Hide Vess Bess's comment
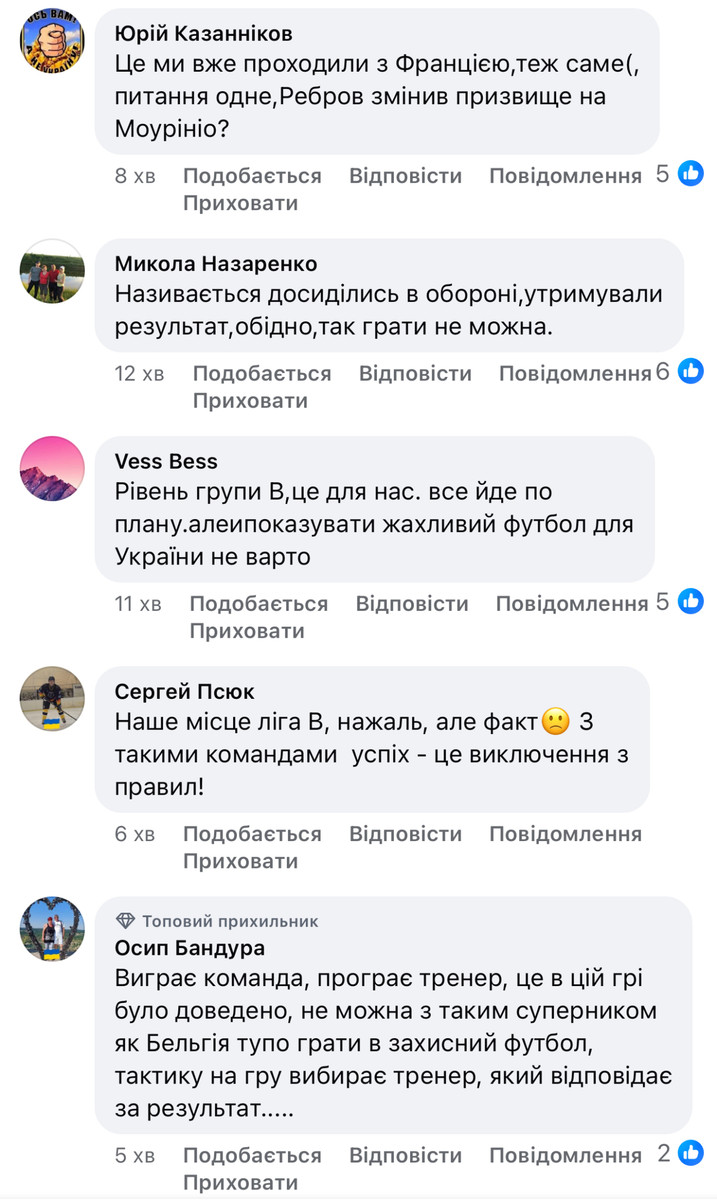 pos(247,631)
